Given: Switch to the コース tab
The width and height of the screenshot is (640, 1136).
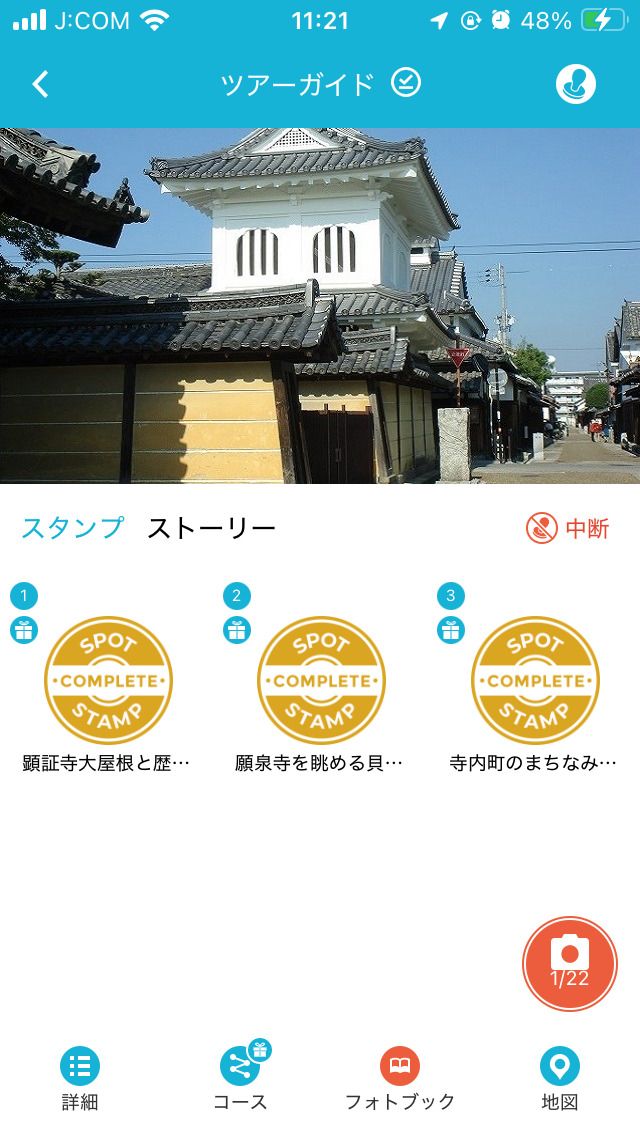Looking at the screenshot, I should point(240,1080).
